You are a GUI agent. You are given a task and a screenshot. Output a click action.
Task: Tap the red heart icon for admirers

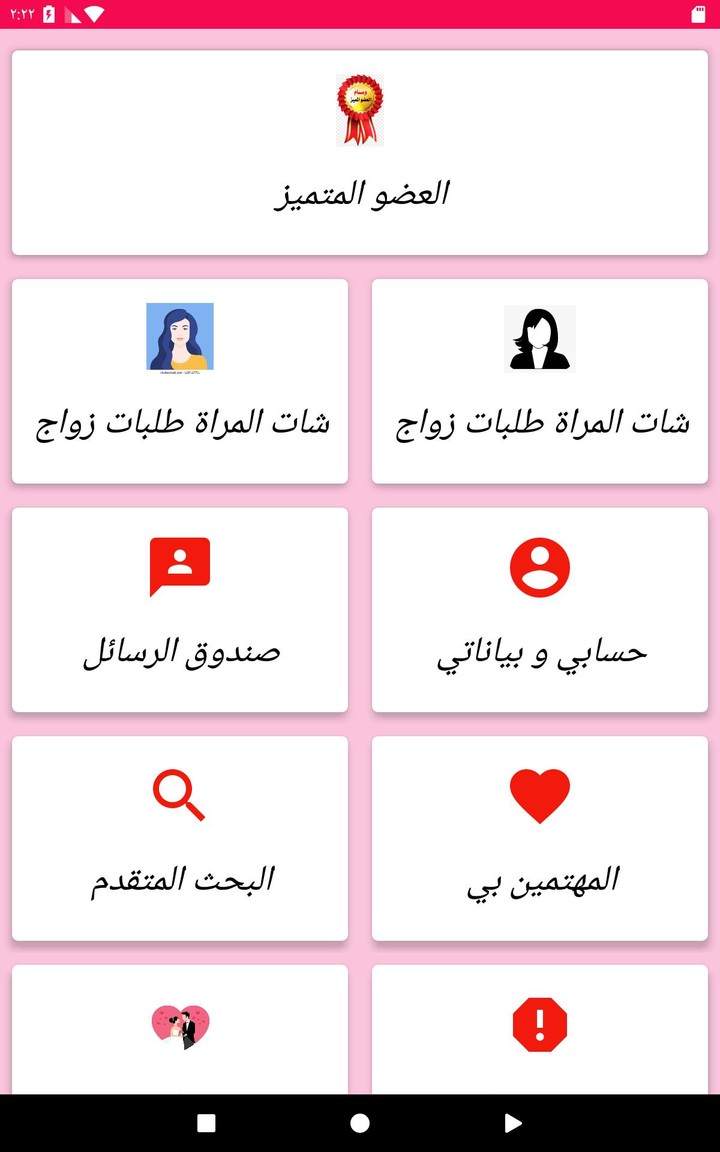click(540, 794)
